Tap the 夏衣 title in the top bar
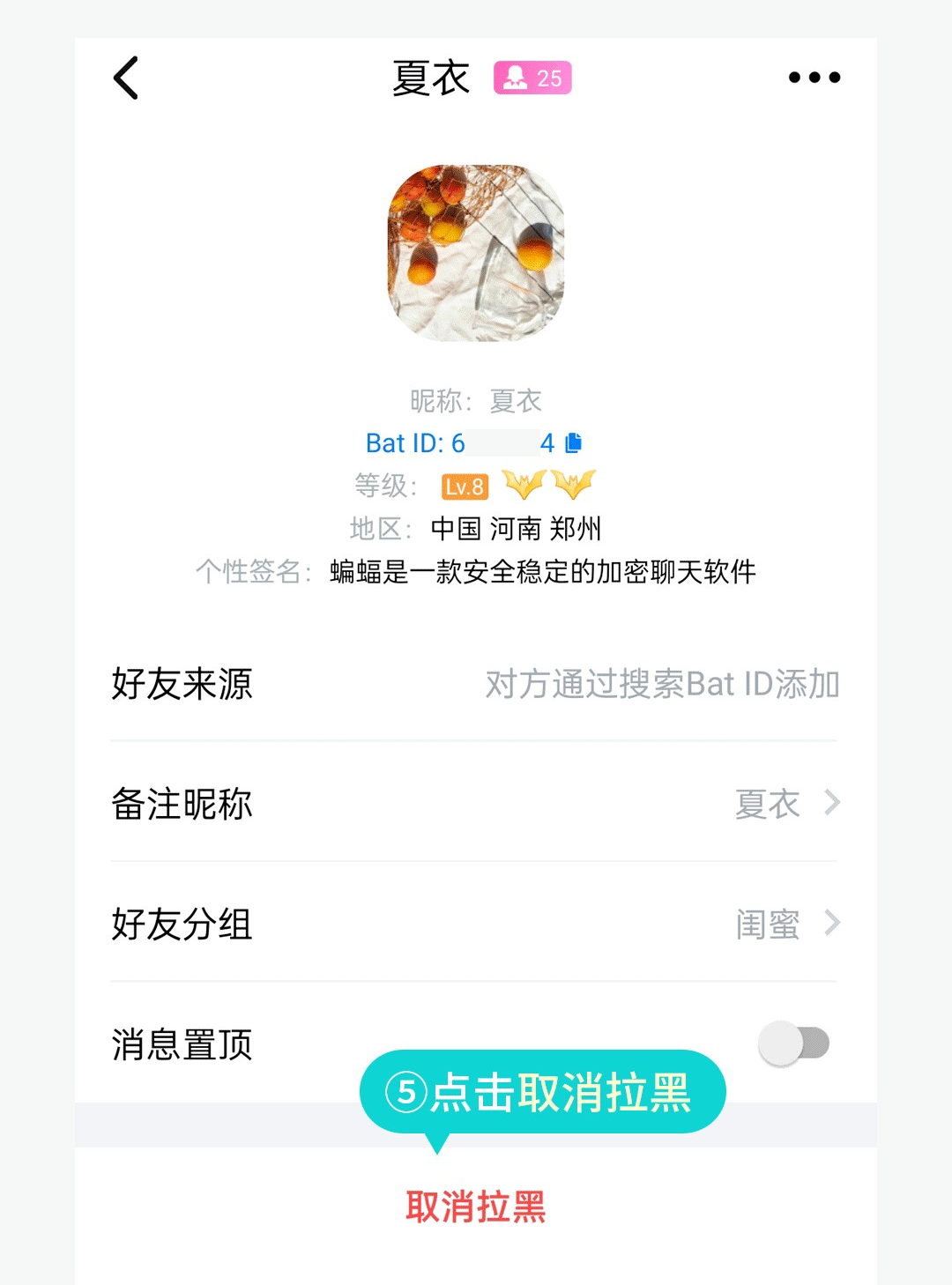The height and width of the screenshot is (1285, 952). pos(431,78)
